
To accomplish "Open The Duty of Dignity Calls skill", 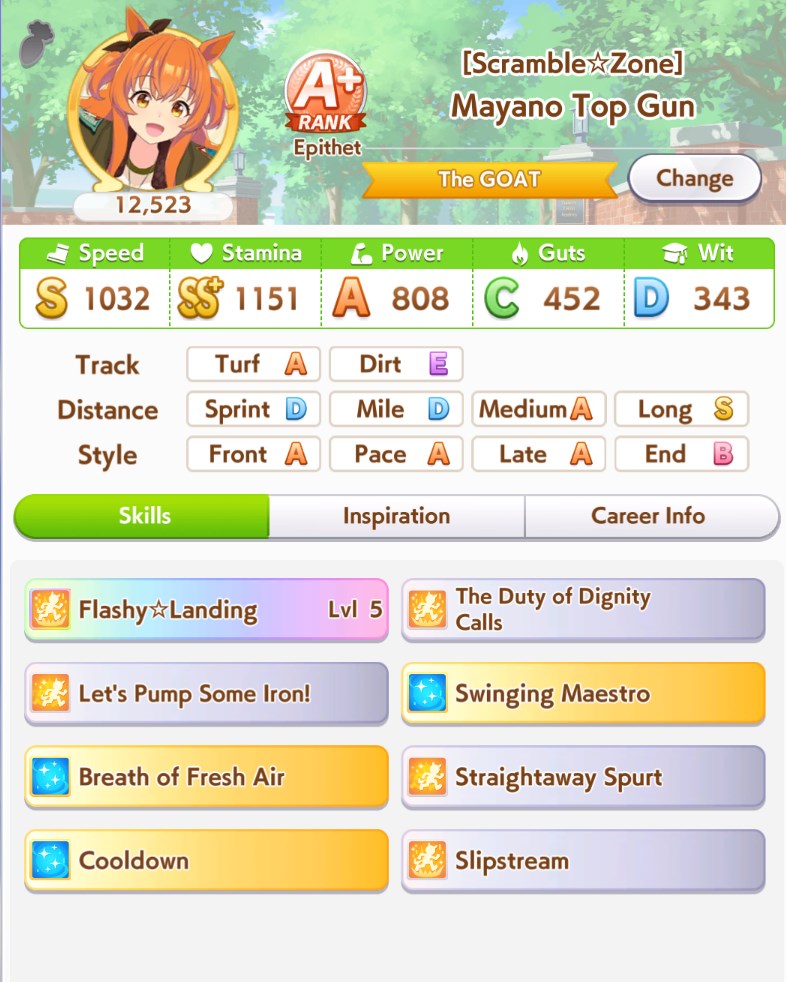I will coord(583,609).
